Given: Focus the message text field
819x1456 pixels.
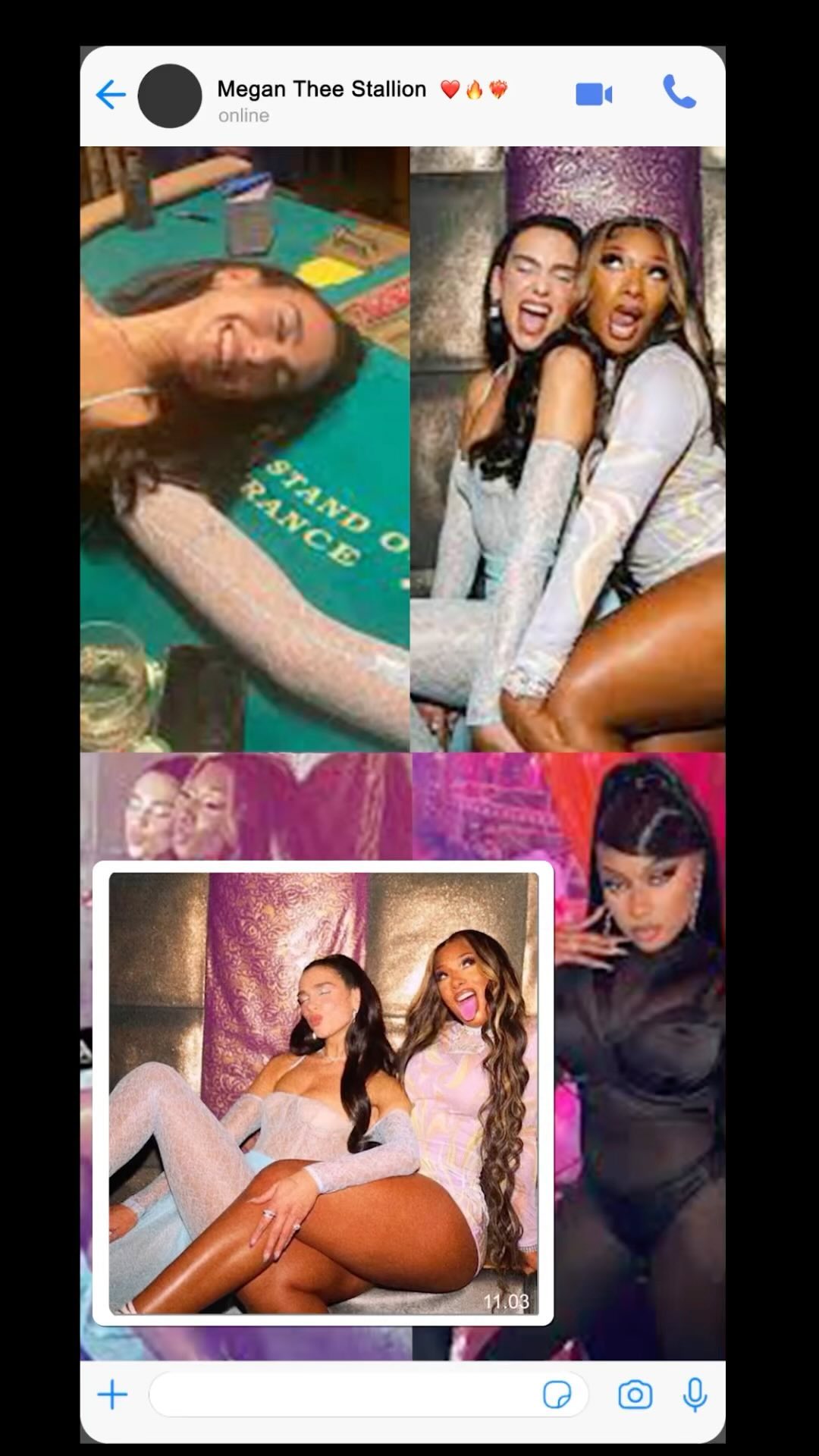Looking at the screenshot, I should [x=341, y=1395].
